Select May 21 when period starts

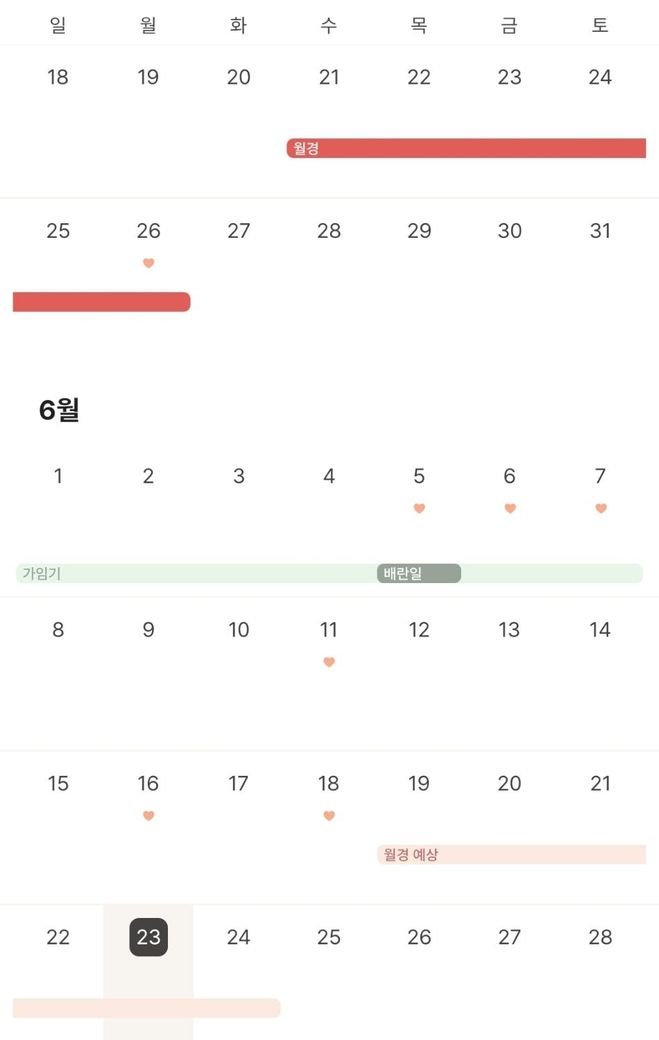tap(329, 78)
